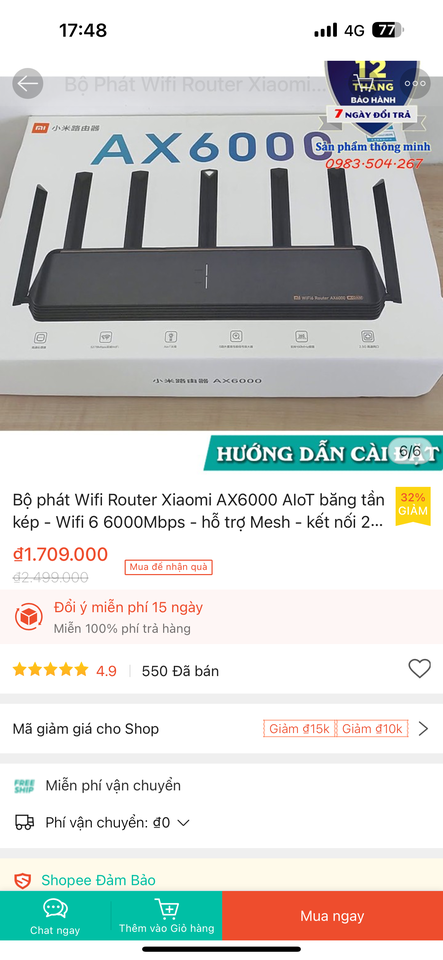Open the Shopee Đảm Bảo info row
The height and width of the screenshot is (960, 443).
222,880
